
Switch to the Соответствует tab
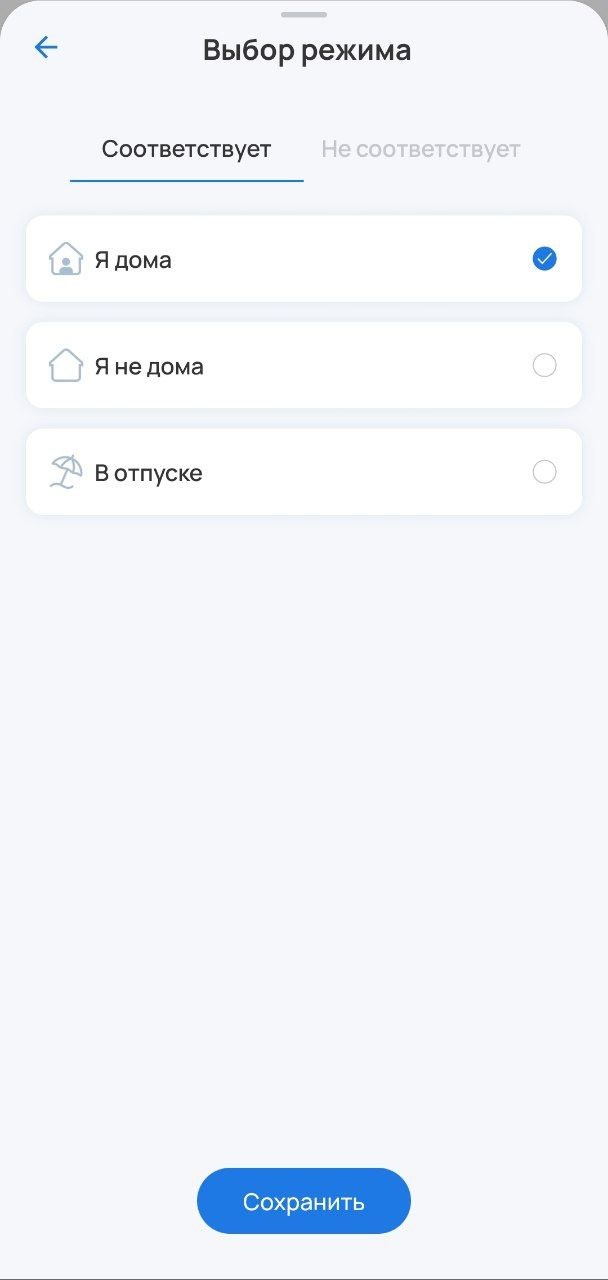pos(186,150)
